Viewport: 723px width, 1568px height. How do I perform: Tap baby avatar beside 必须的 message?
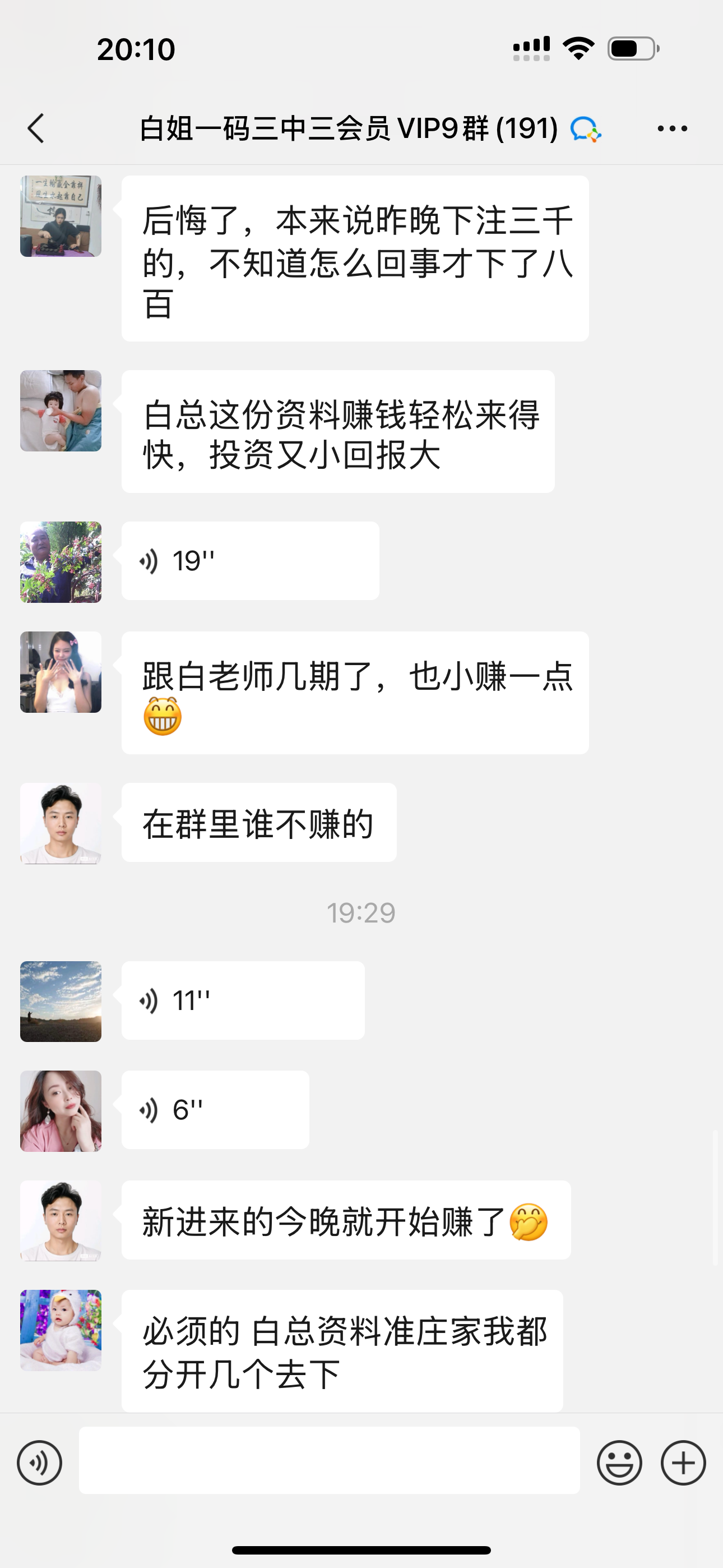point(61,1330)
